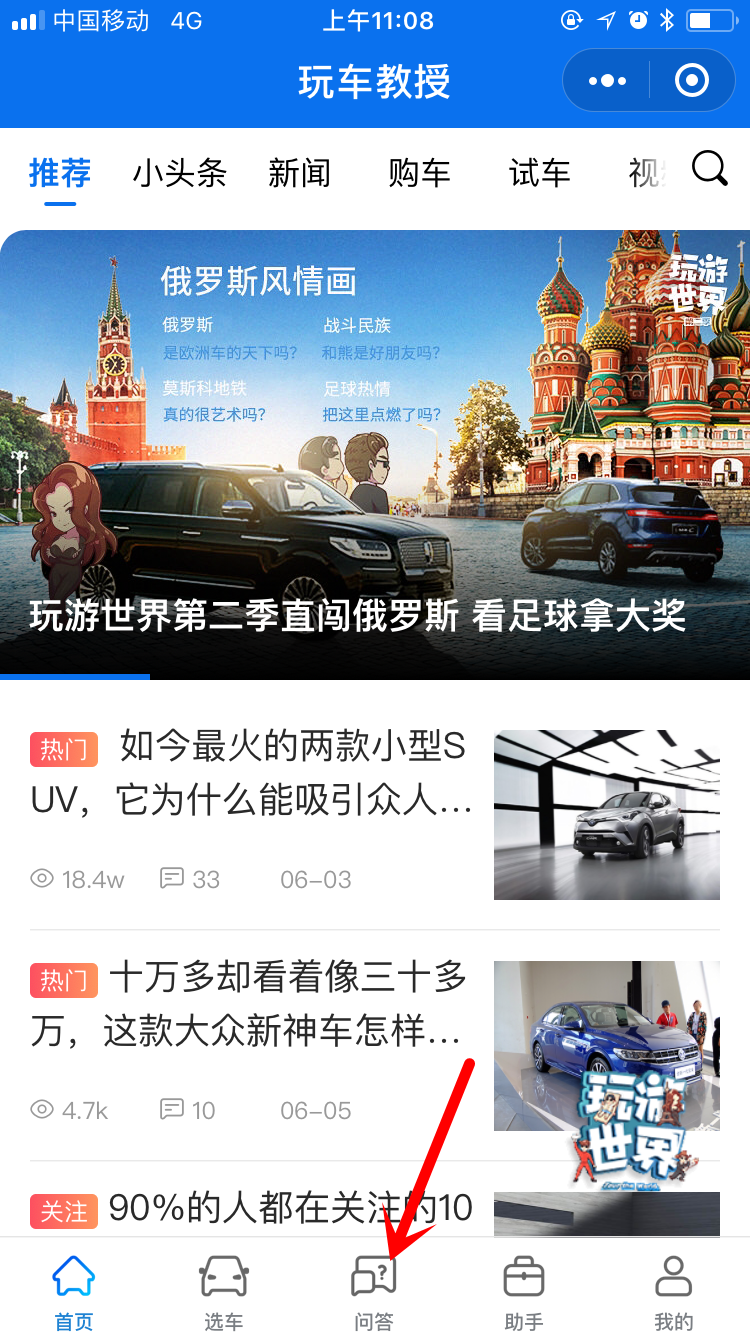750x1334 pixels.
Task: Go to the 助手 bottom tab
Action: pyautogui.click(x=524, y=1292)
